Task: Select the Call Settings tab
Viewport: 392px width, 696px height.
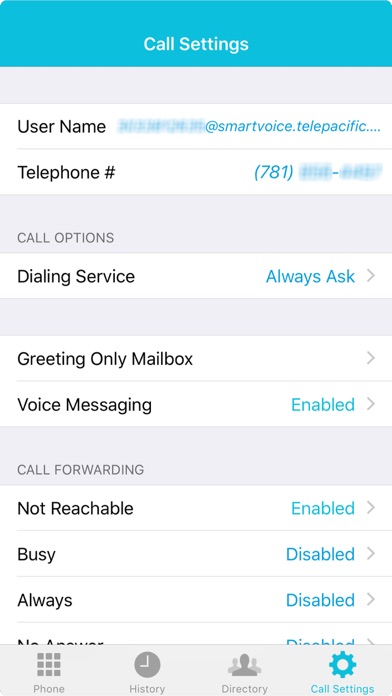Action: 342,671
